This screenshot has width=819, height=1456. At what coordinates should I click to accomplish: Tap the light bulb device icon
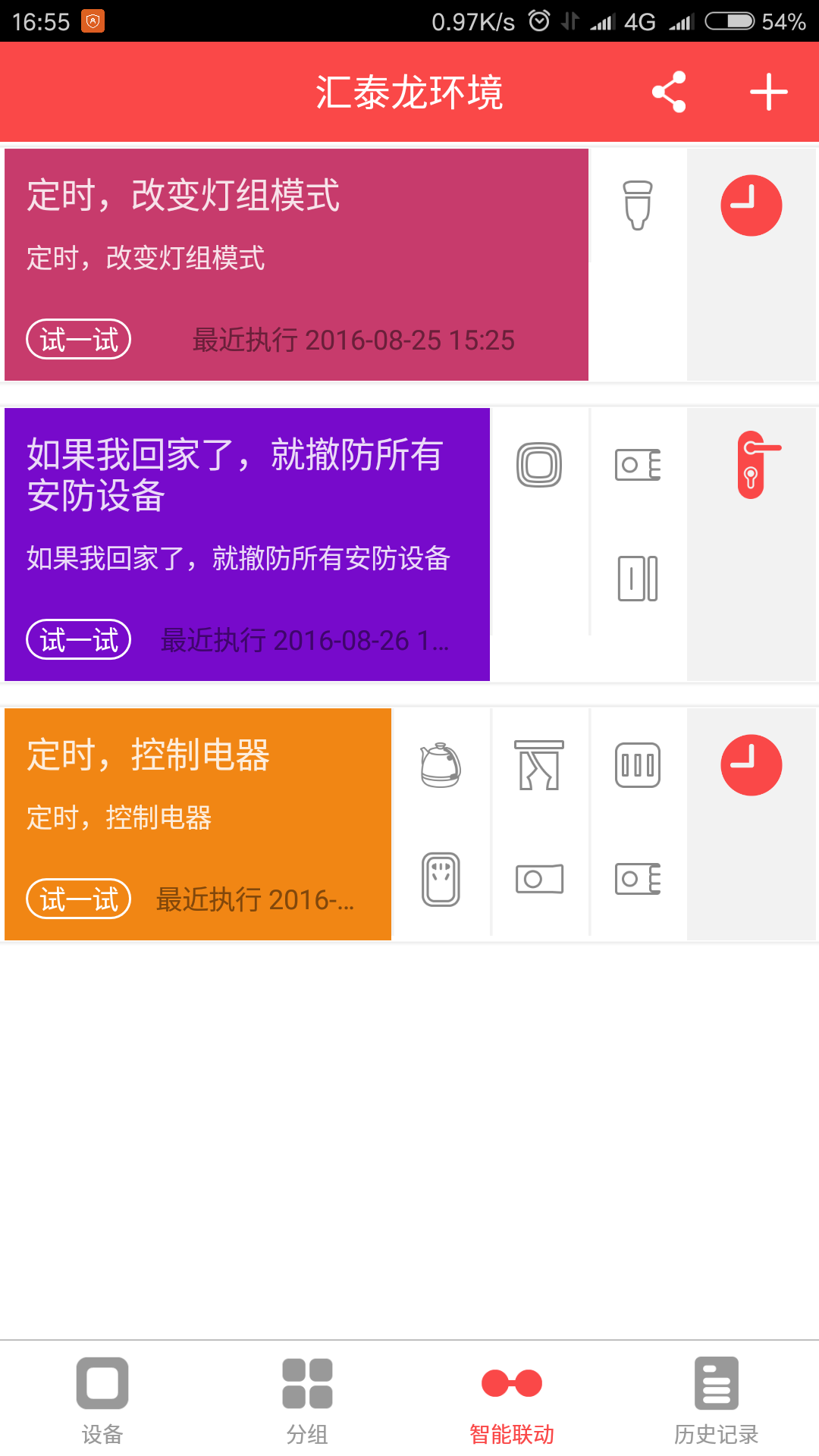point(638,206)
